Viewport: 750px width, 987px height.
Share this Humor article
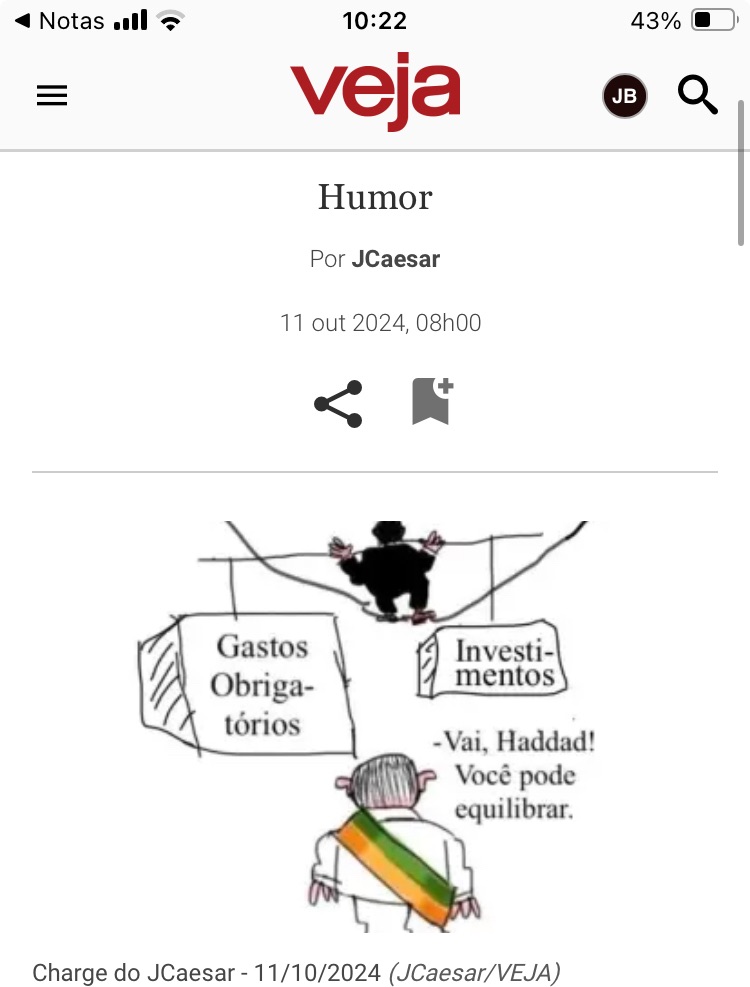click(338, 404)
